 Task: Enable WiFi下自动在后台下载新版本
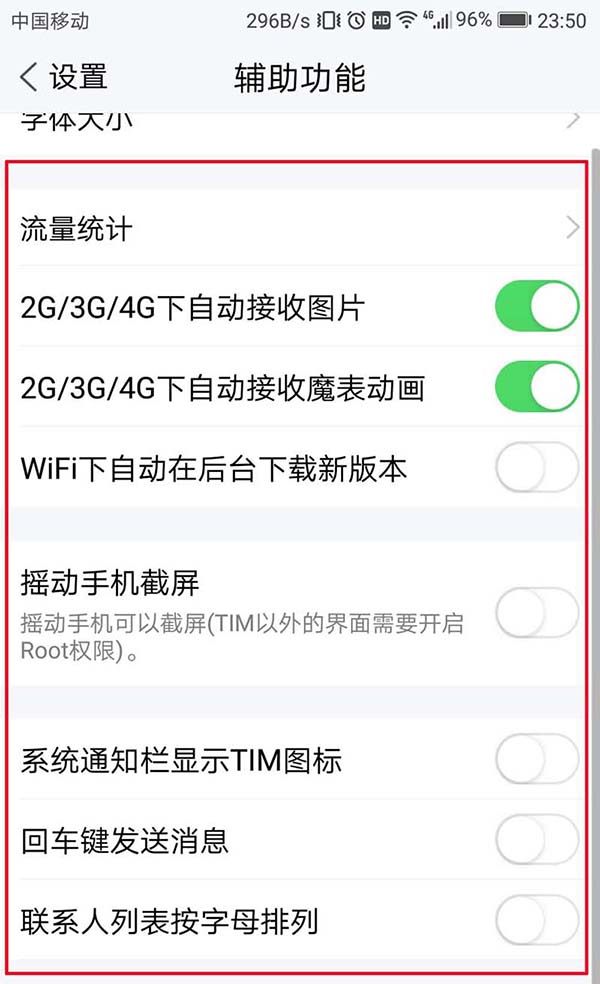pos(537,467)
